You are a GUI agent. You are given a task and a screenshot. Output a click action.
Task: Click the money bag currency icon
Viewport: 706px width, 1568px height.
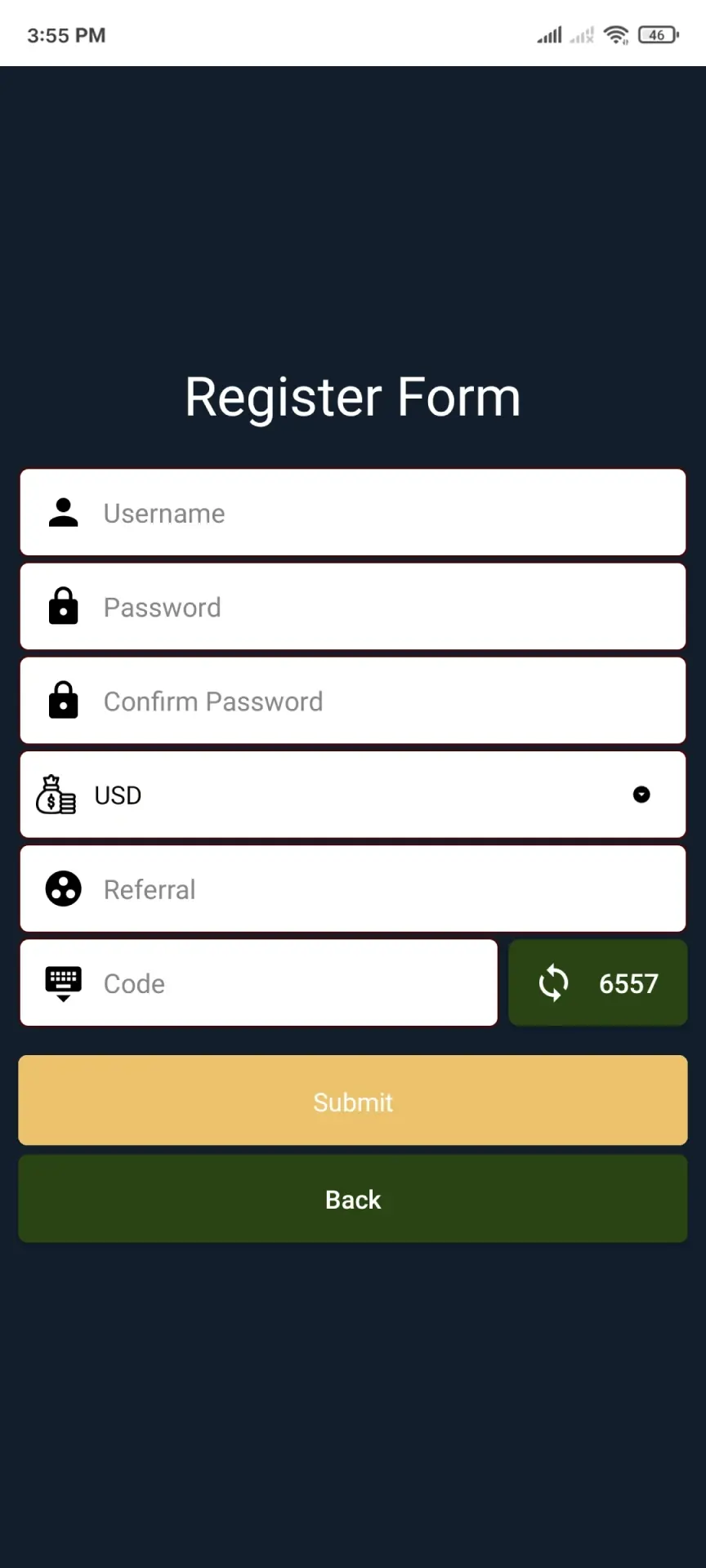click(x=54, y=794)
